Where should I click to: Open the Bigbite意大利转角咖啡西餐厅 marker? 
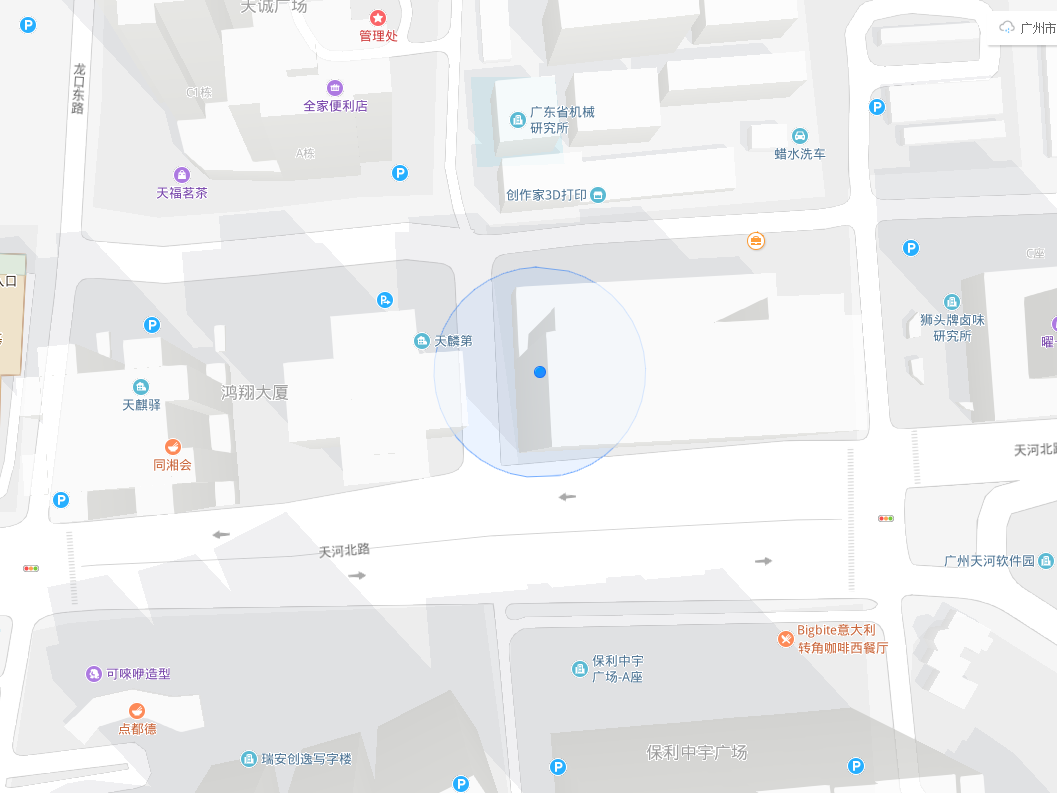click(786, 639)
